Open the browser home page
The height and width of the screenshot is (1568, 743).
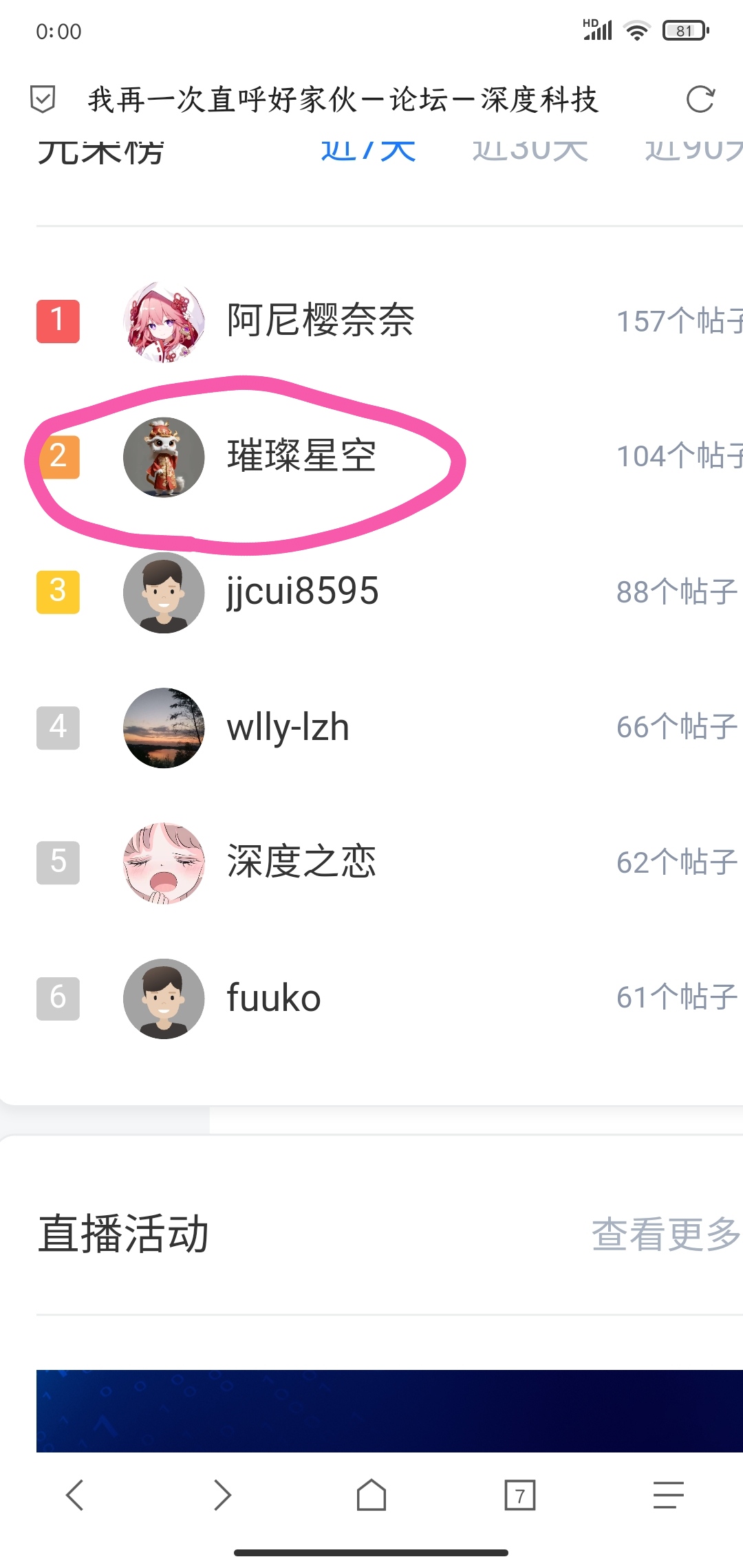(x=371, y=1495)
